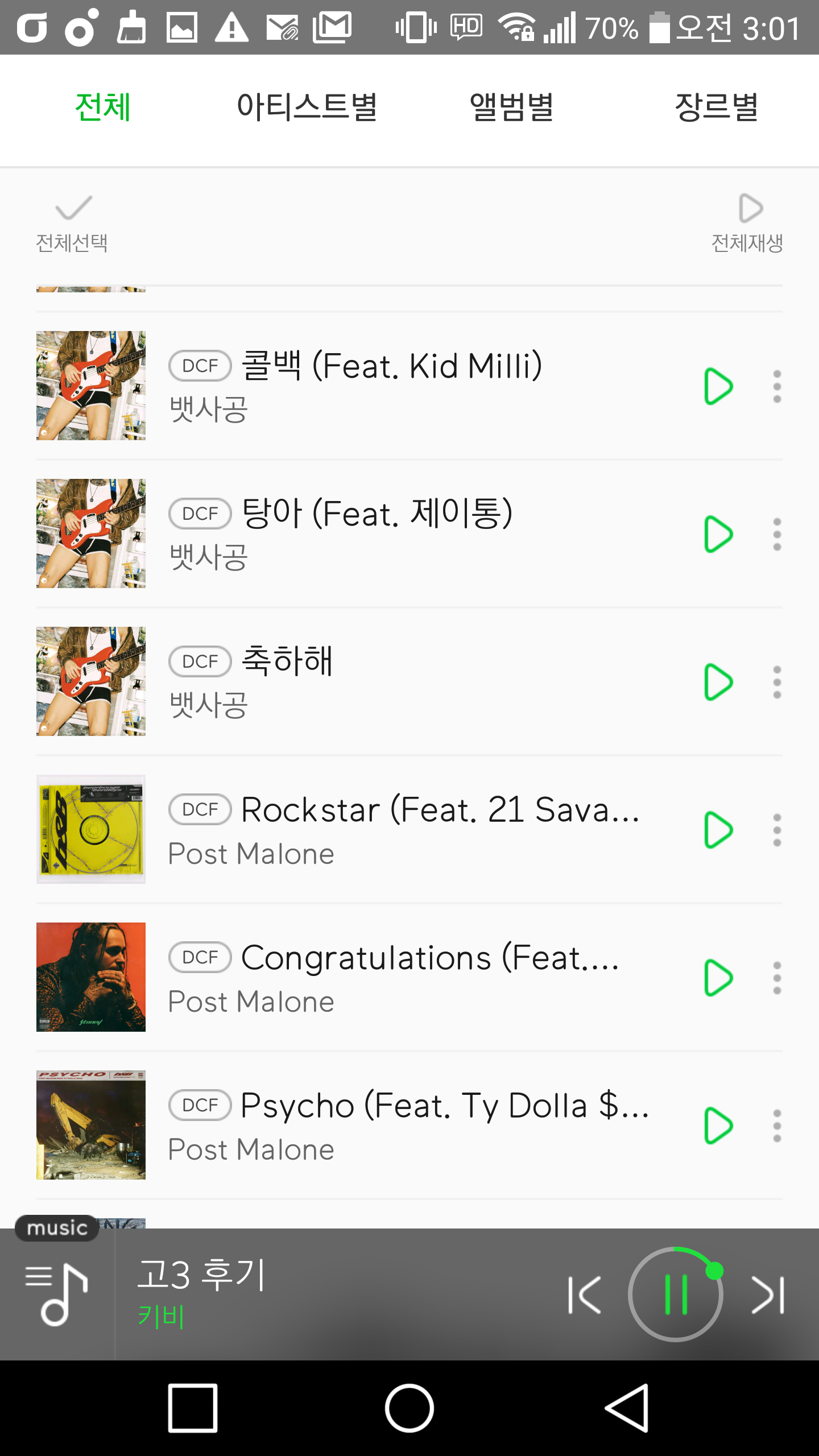
Task: Pause the current song 고3 후기
Action: tap(676, 1294)
